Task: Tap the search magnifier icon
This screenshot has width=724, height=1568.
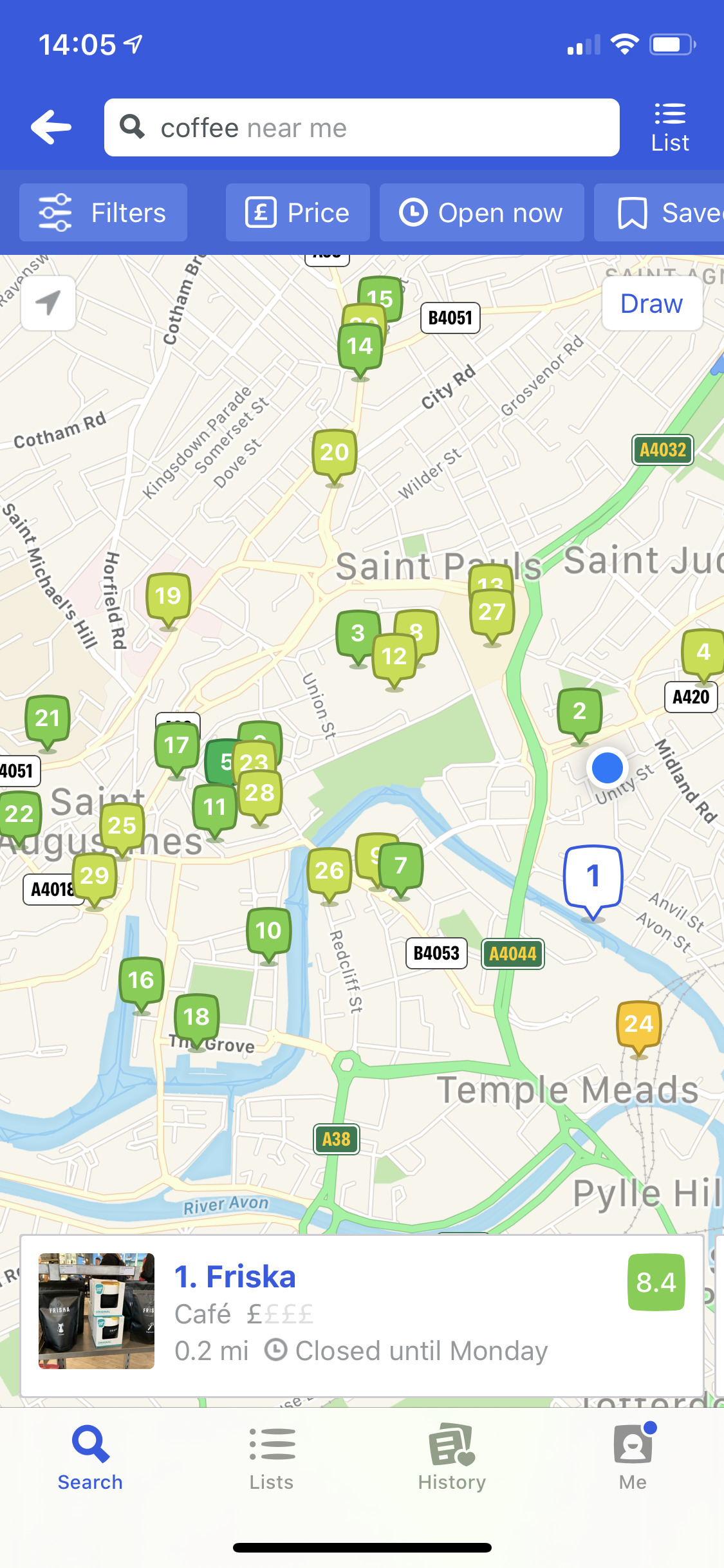Action: tap(133, 127)
